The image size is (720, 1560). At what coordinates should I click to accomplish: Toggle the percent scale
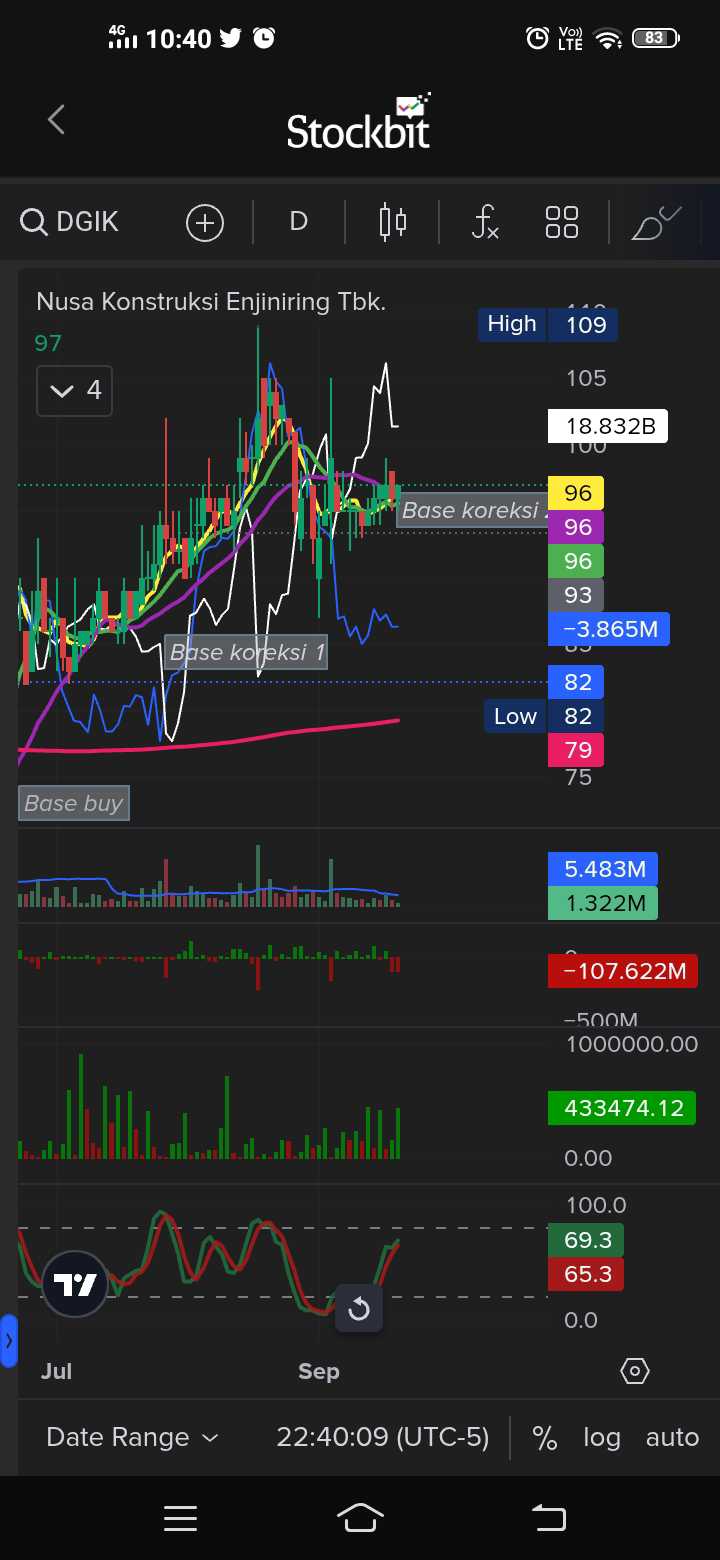pos(544,1437)
